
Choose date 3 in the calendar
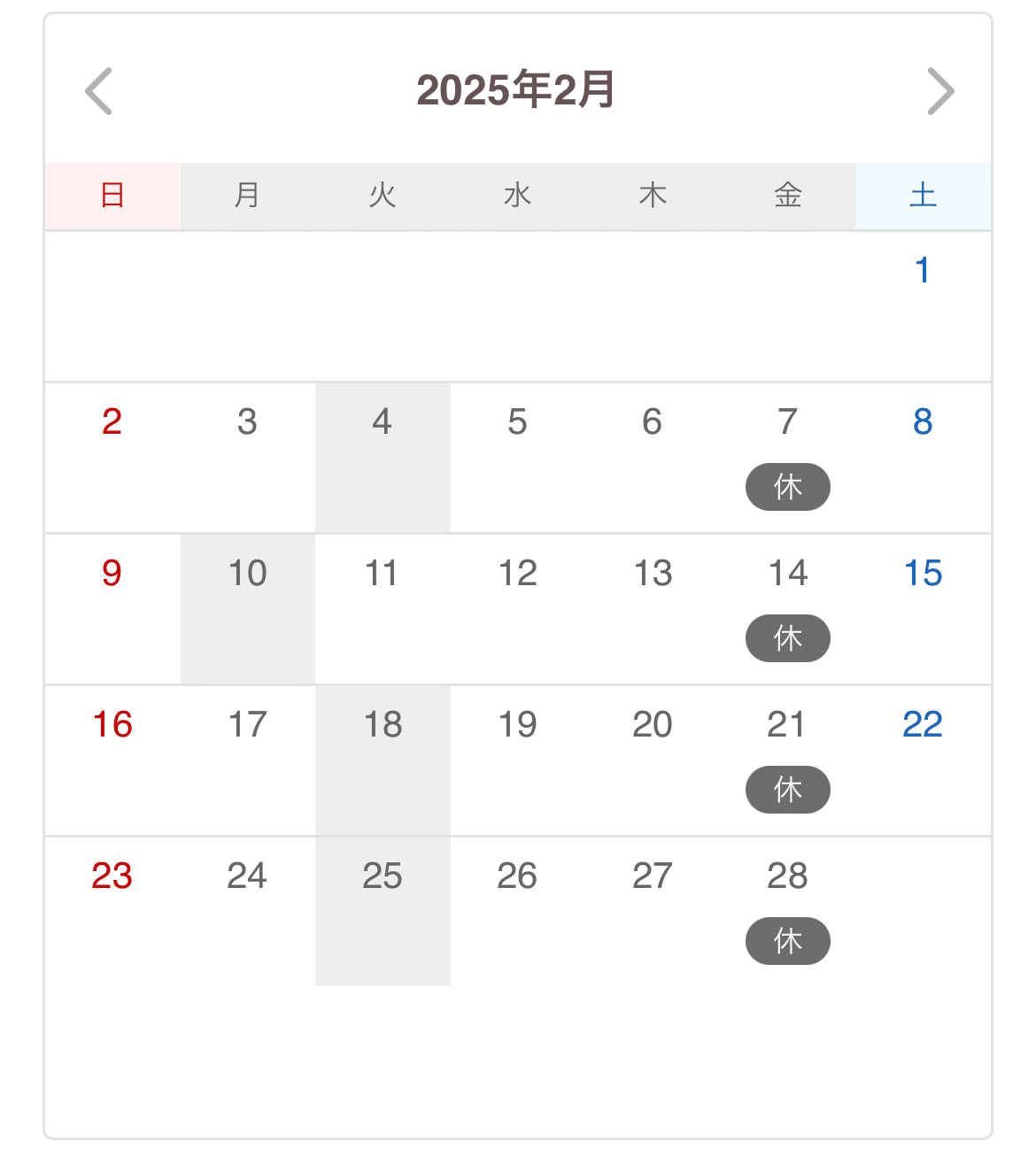tap(247, 422)
